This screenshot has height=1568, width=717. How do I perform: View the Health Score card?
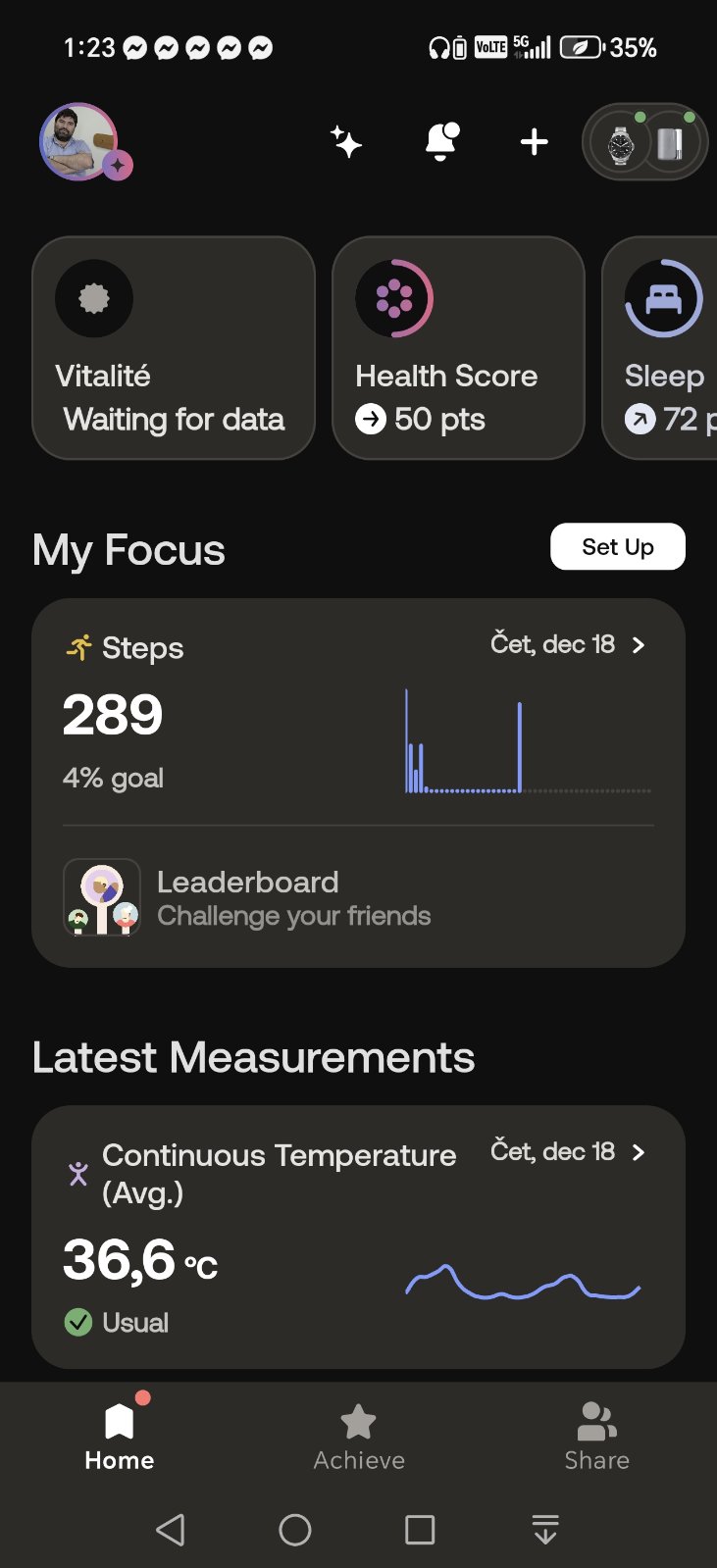458,348
